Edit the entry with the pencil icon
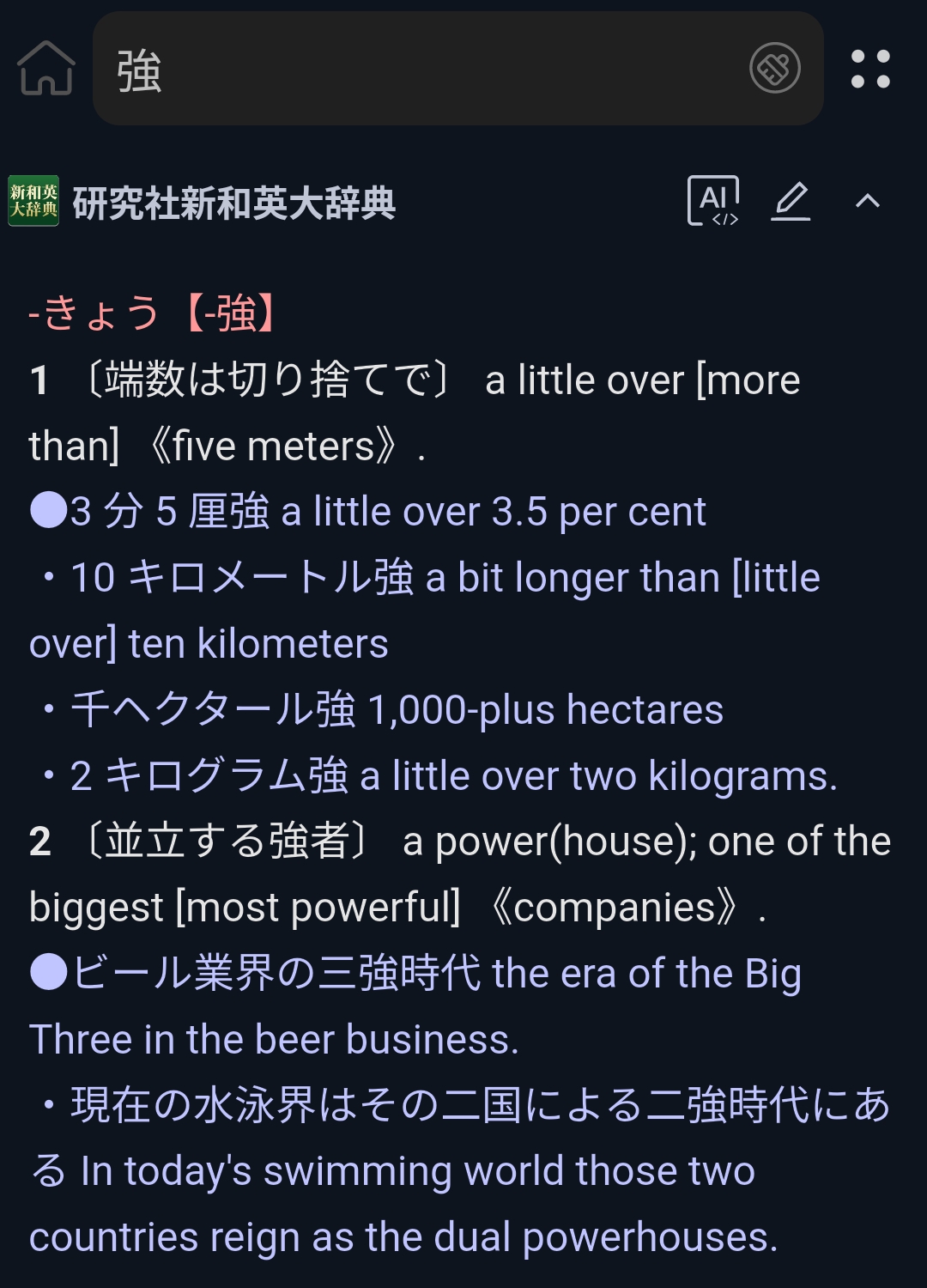 click(791, 201)
